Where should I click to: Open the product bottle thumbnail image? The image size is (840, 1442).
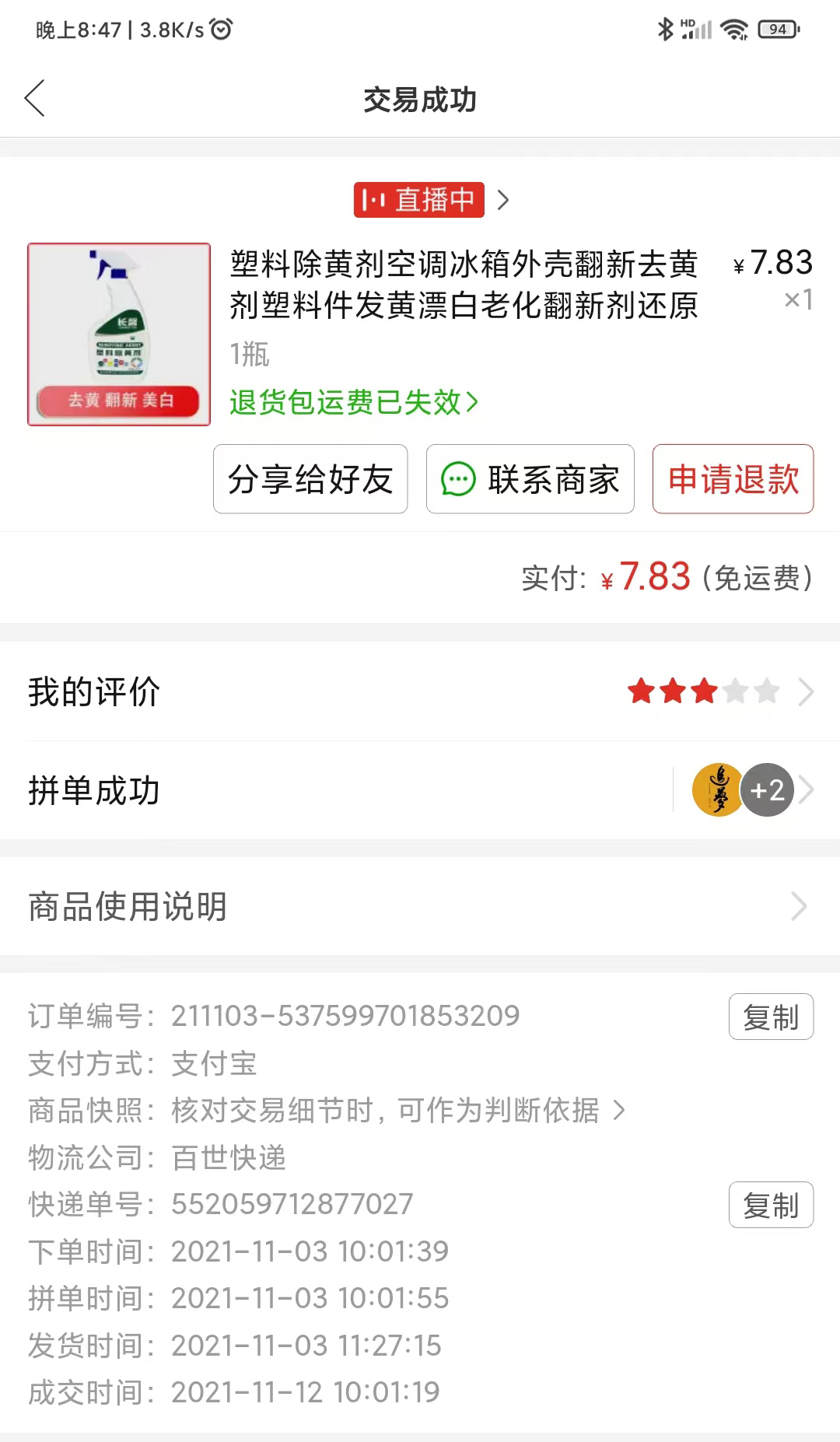tap(118, 334)
